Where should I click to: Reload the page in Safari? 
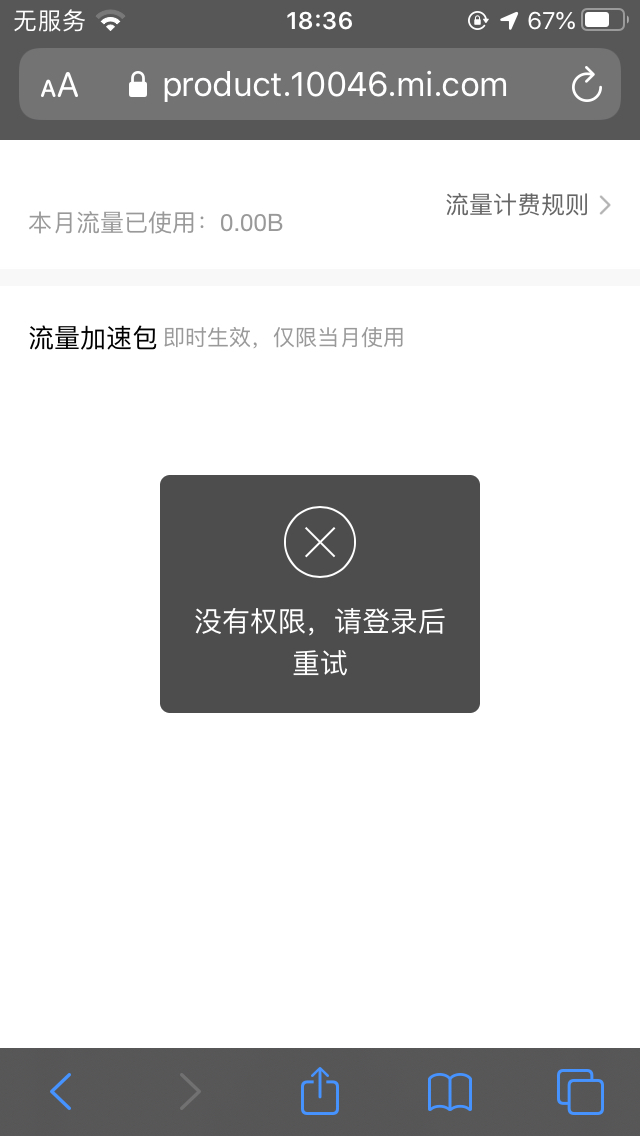586,85
